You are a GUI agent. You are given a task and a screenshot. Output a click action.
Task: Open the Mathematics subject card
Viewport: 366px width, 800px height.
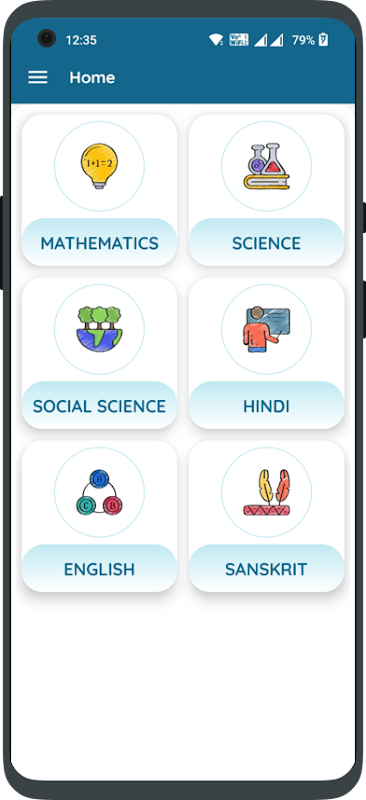100,190
